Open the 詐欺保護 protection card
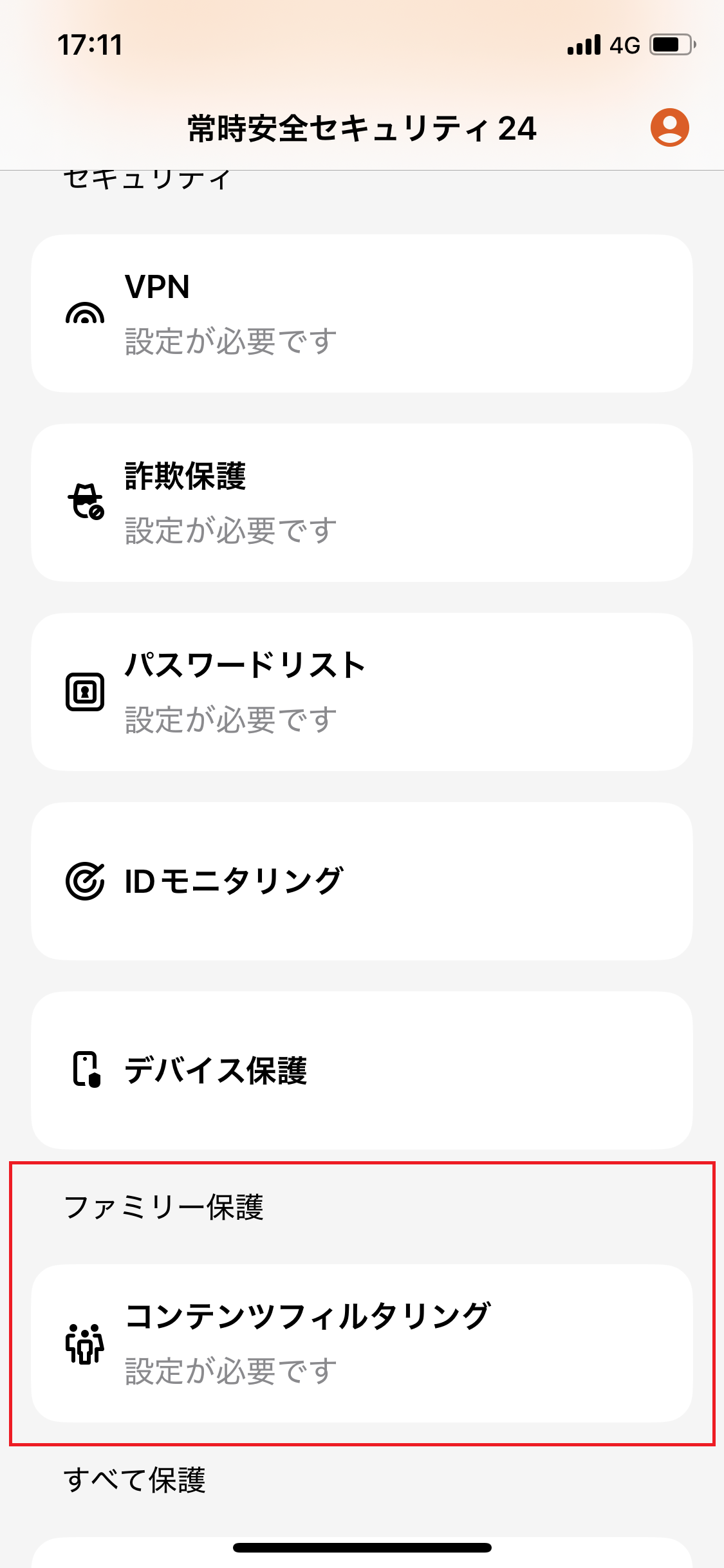The height and width of the screenshot is (1568, 724). point(362,503)
